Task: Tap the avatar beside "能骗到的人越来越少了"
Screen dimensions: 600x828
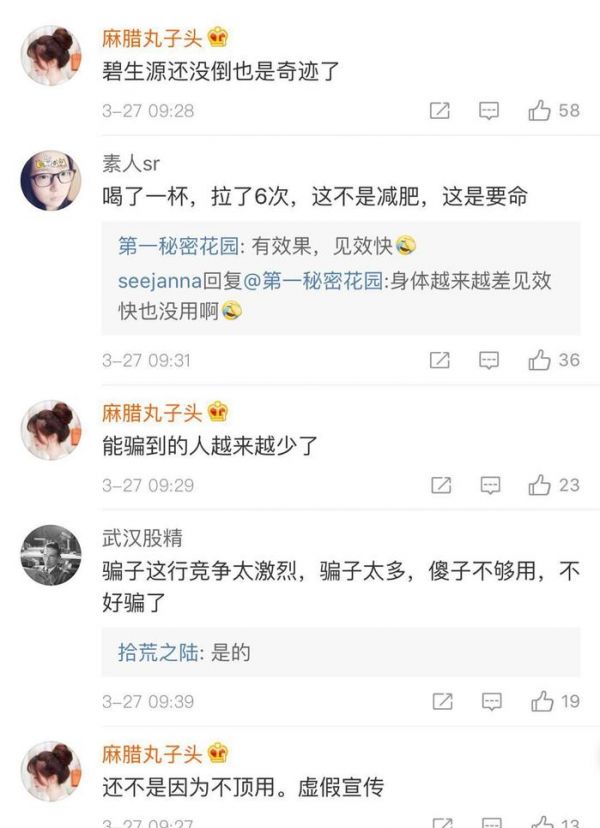Action: click(50, 430)
